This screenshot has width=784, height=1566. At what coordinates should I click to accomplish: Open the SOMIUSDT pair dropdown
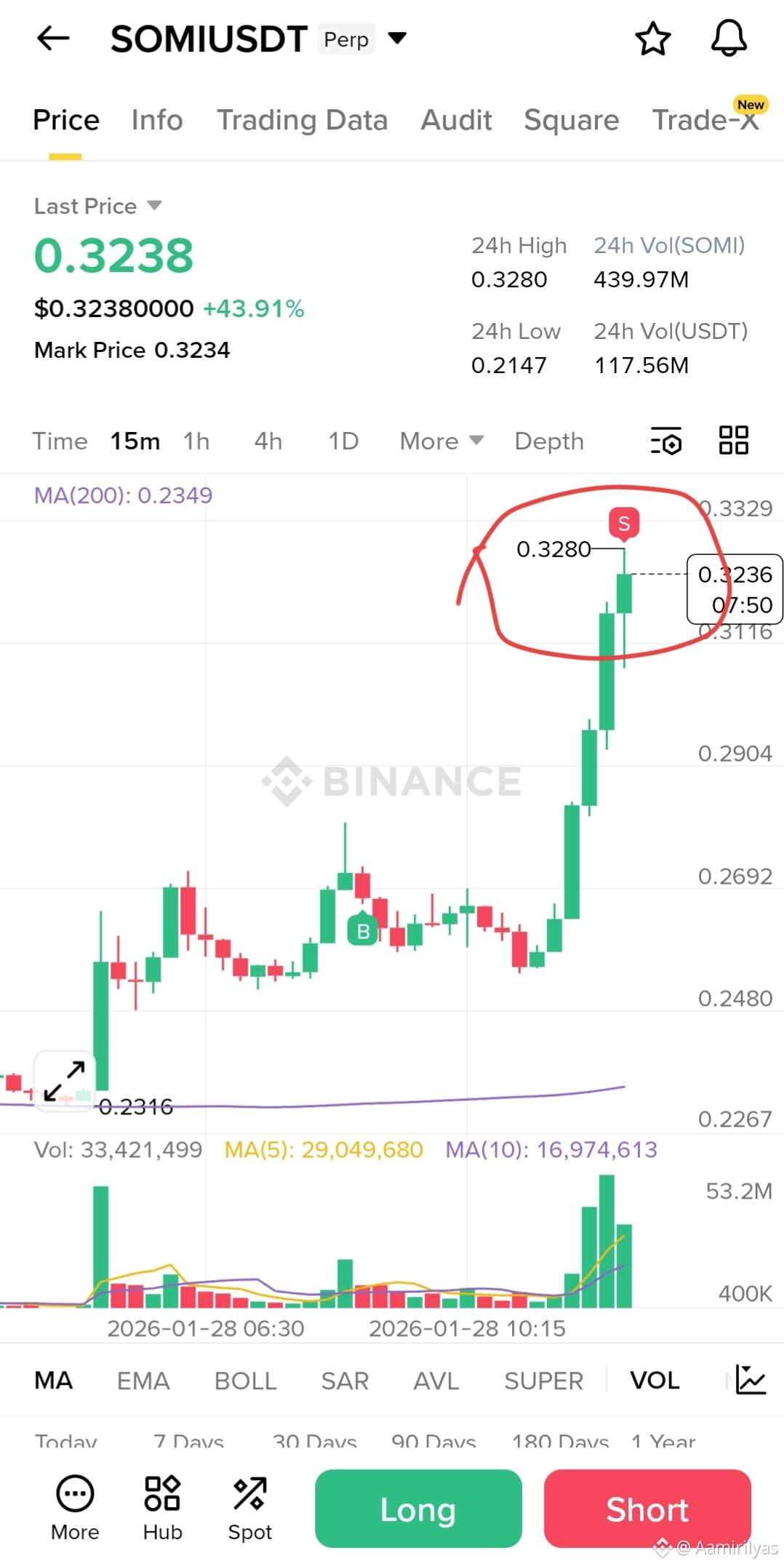[397, 38]
